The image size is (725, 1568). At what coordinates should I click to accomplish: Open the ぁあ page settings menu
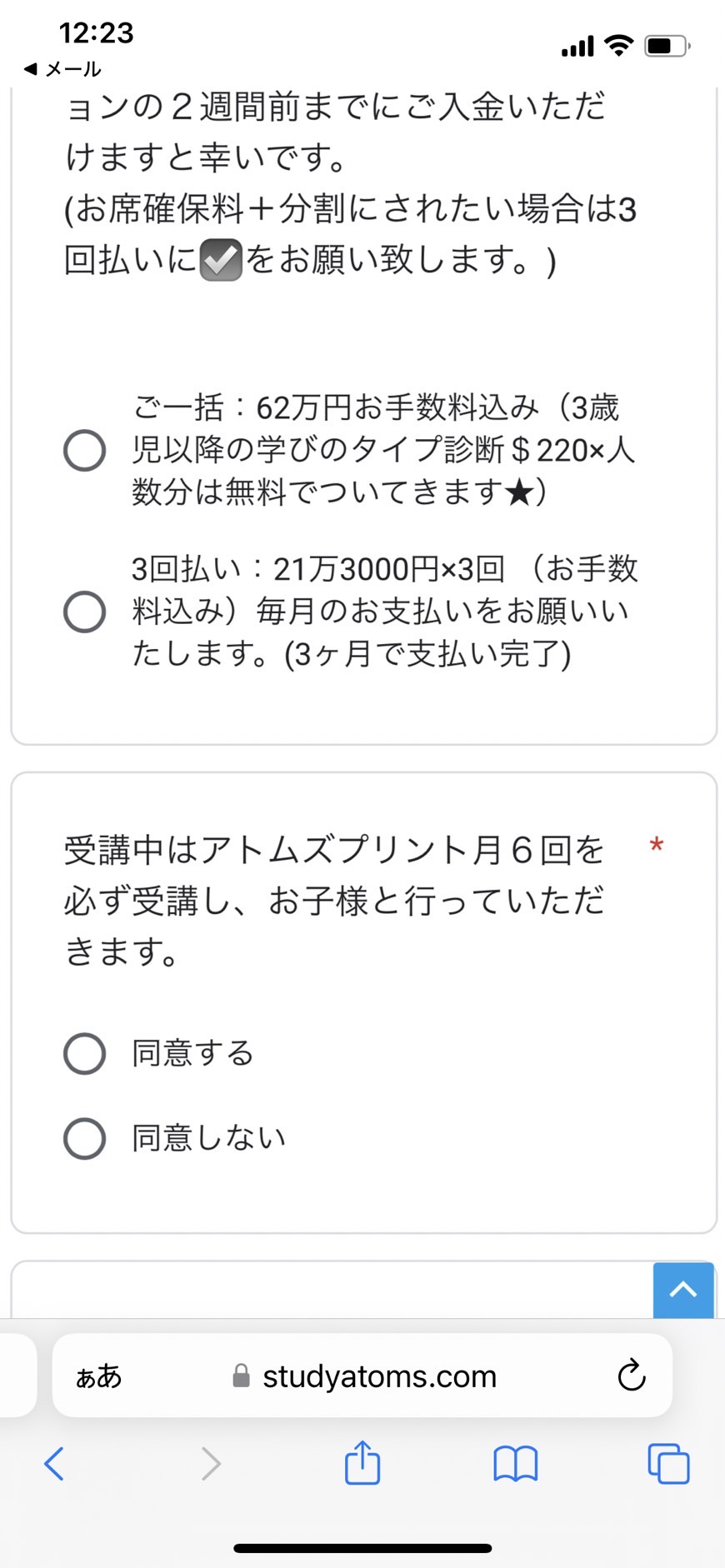tap(98, 1376)
